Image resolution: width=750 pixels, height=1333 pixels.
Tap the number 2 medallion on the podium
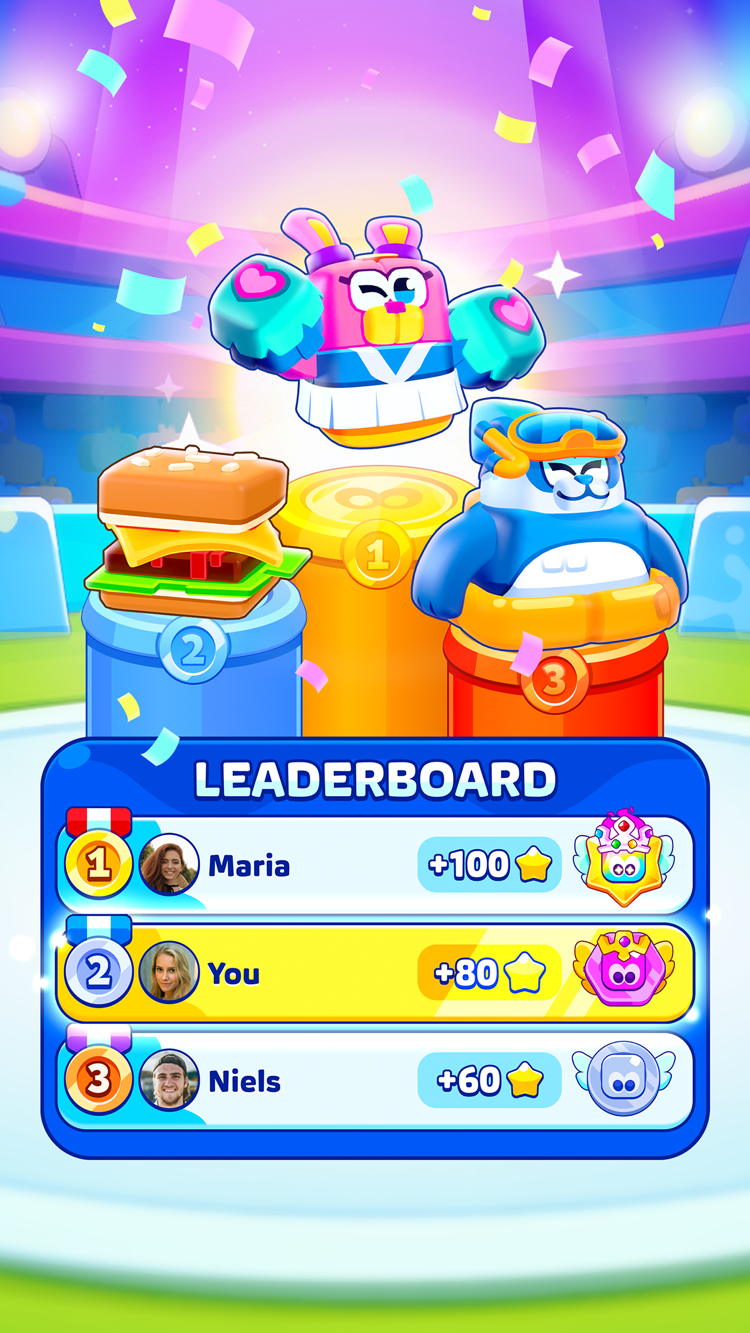[193, 648]
